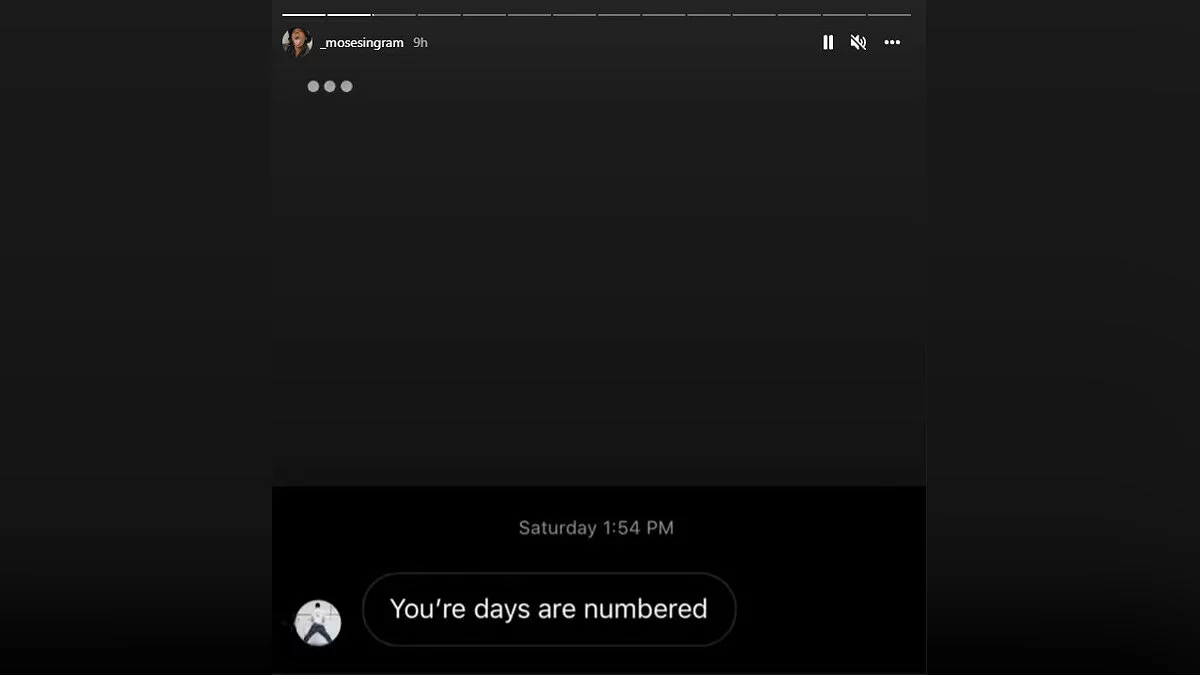Open the story's more options menu

(892, 42)
